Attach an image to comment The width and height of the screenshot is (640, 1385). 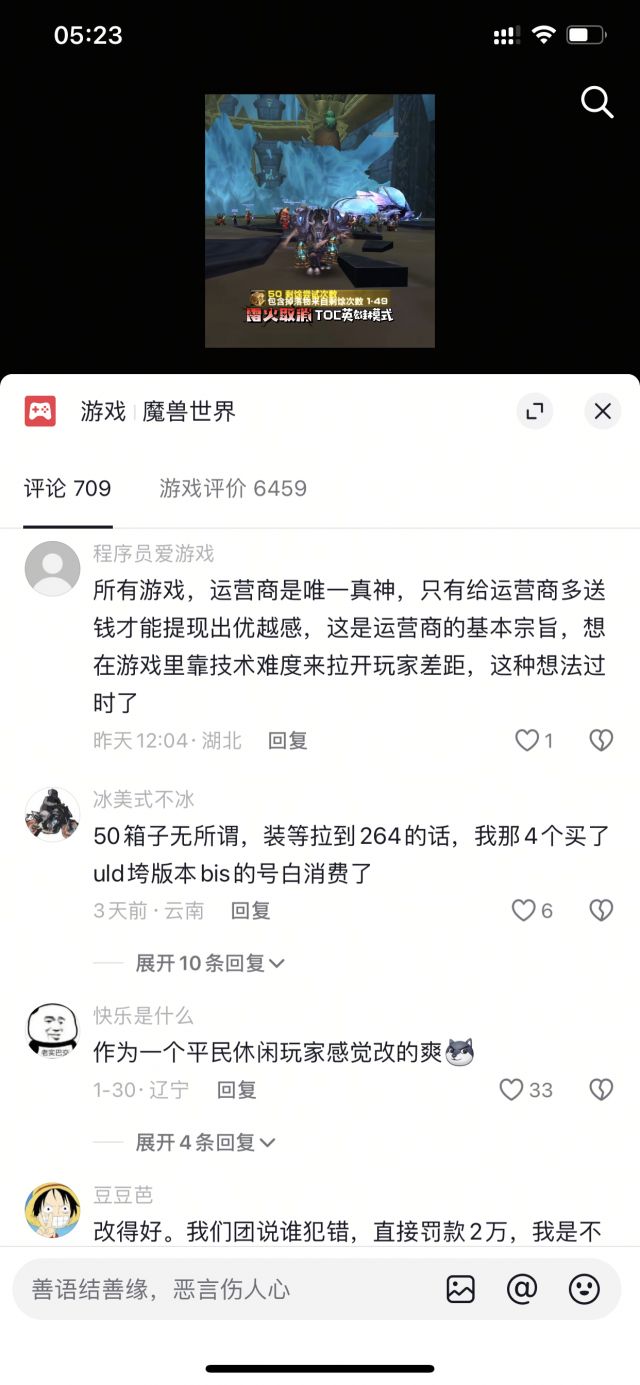(460, 1289)
